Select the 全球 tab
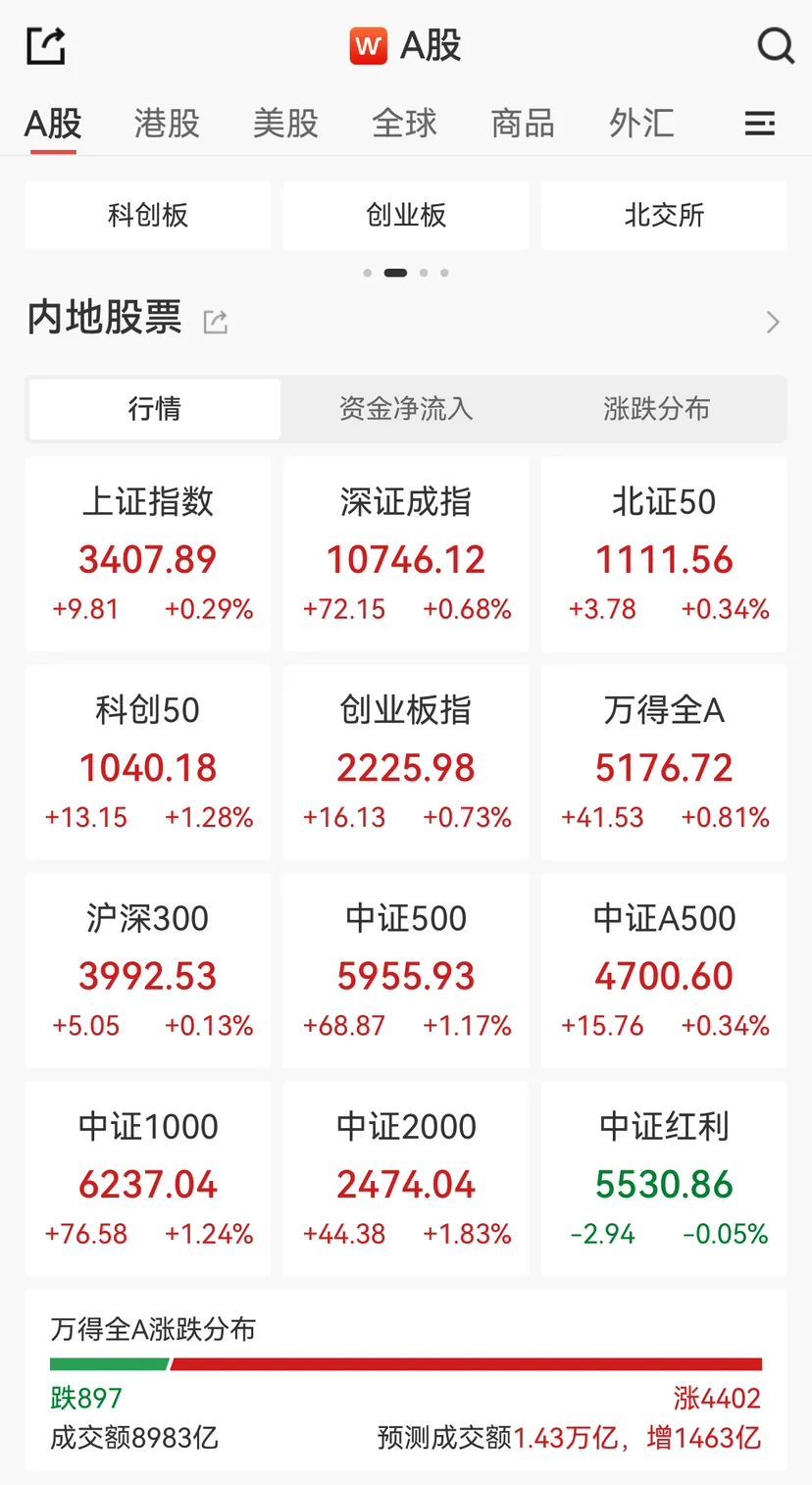This screenshot has height=1485, width=812. point(404,124)
